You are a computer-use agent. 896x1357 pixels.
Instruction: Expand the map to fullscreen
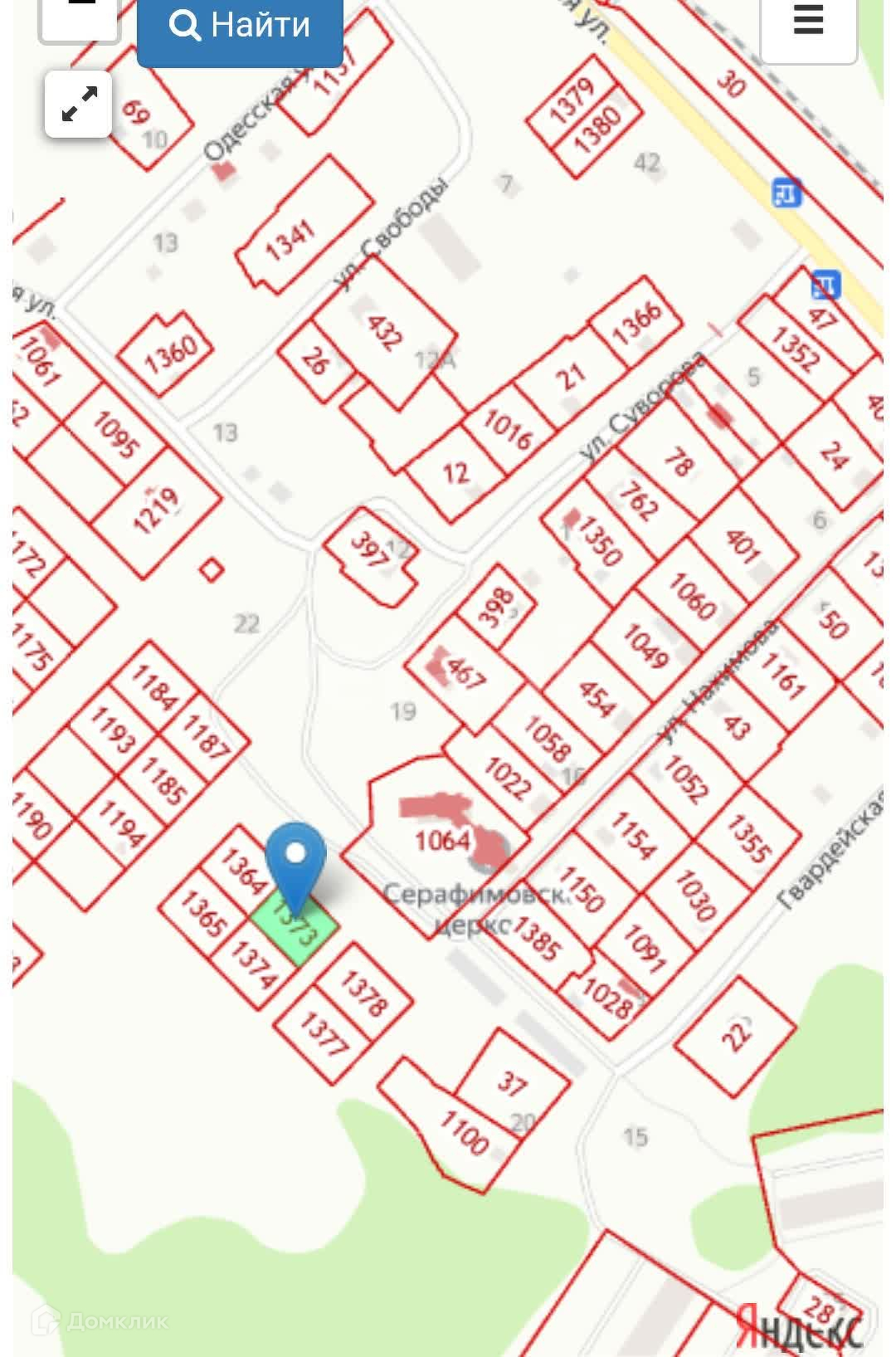(x=79, y=105)
